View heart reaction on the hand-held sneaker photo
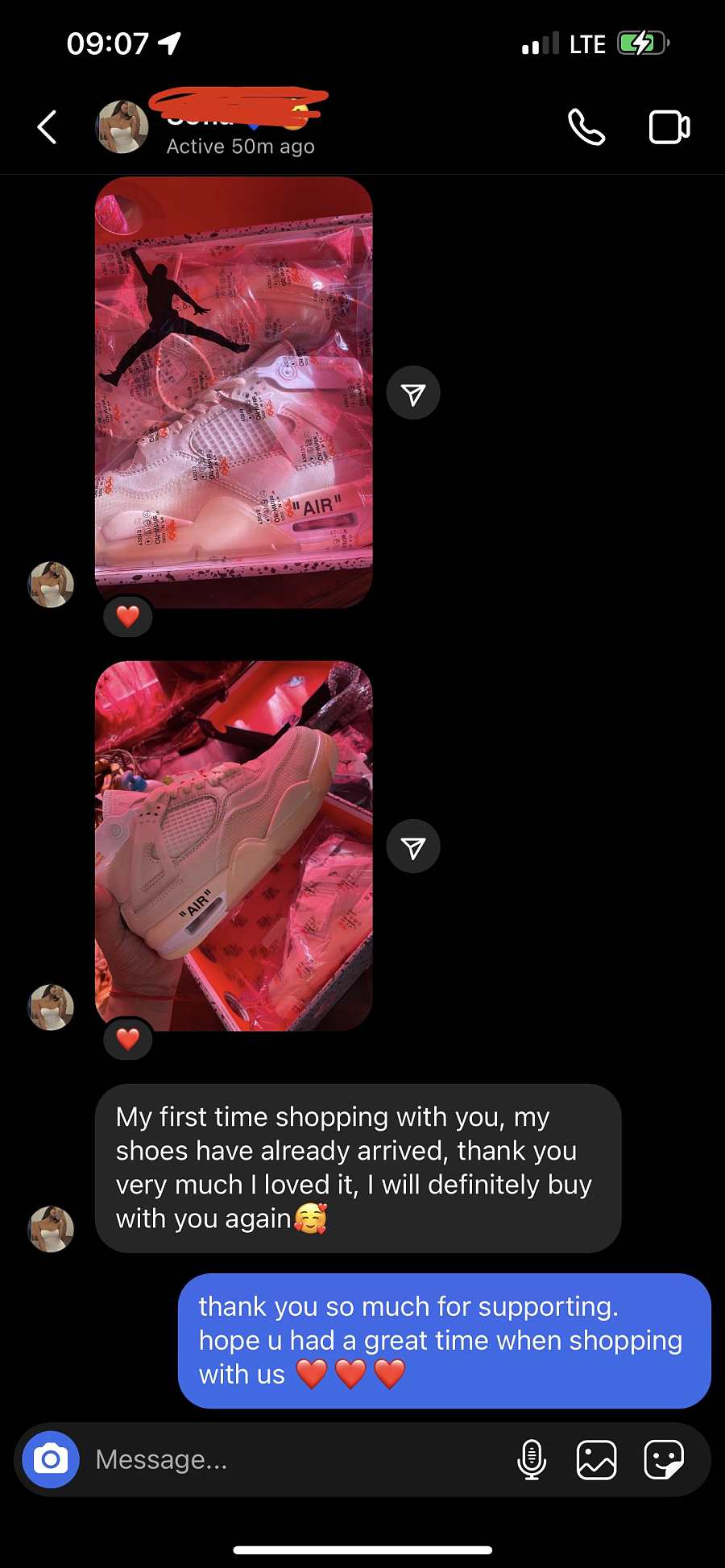The height and width of the screenshot is (1568, 725). [x=128, y=1040]
